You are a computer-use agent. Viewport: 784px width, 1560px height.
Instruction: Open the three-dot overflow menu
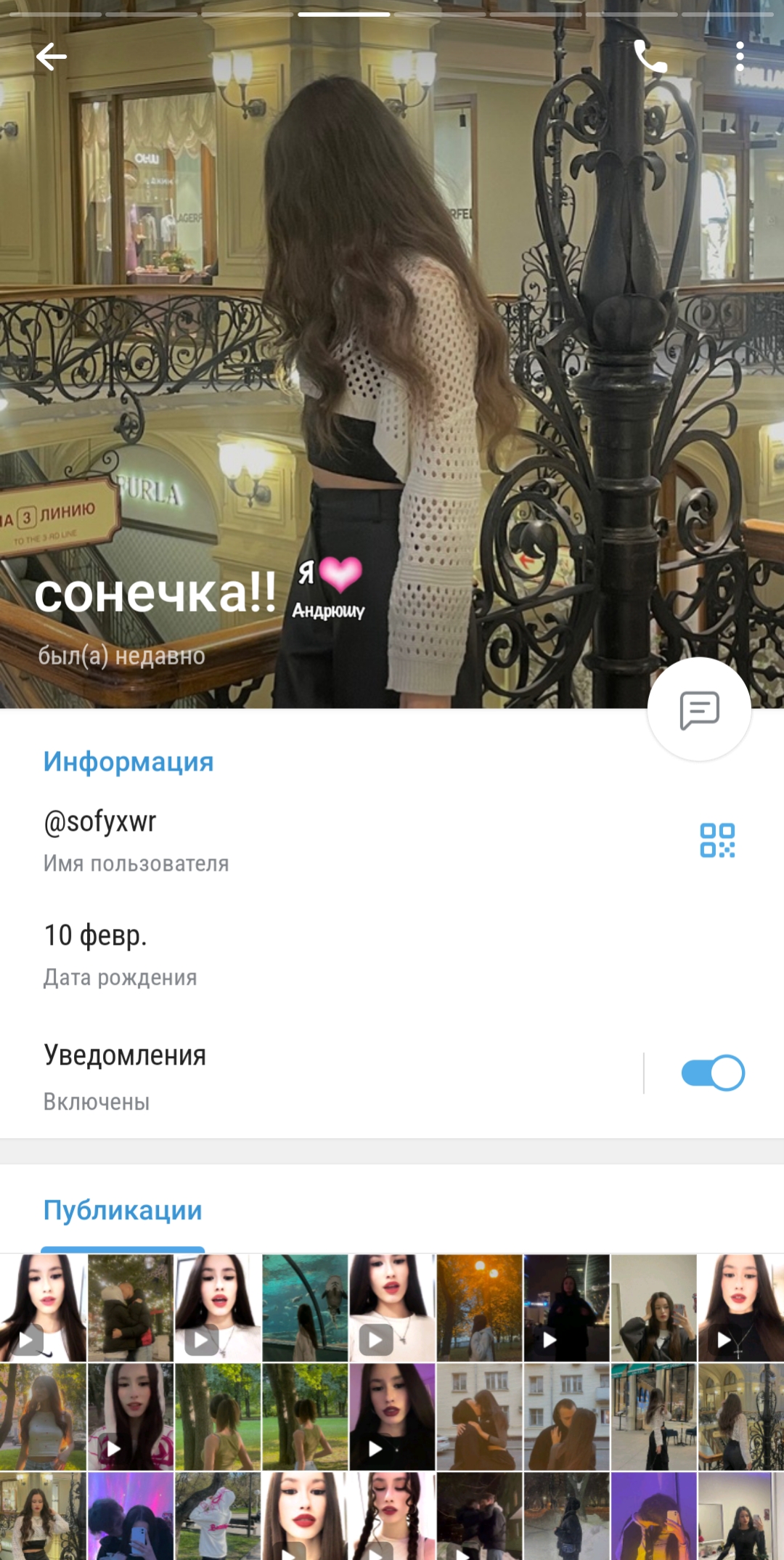tap(739, 57)
